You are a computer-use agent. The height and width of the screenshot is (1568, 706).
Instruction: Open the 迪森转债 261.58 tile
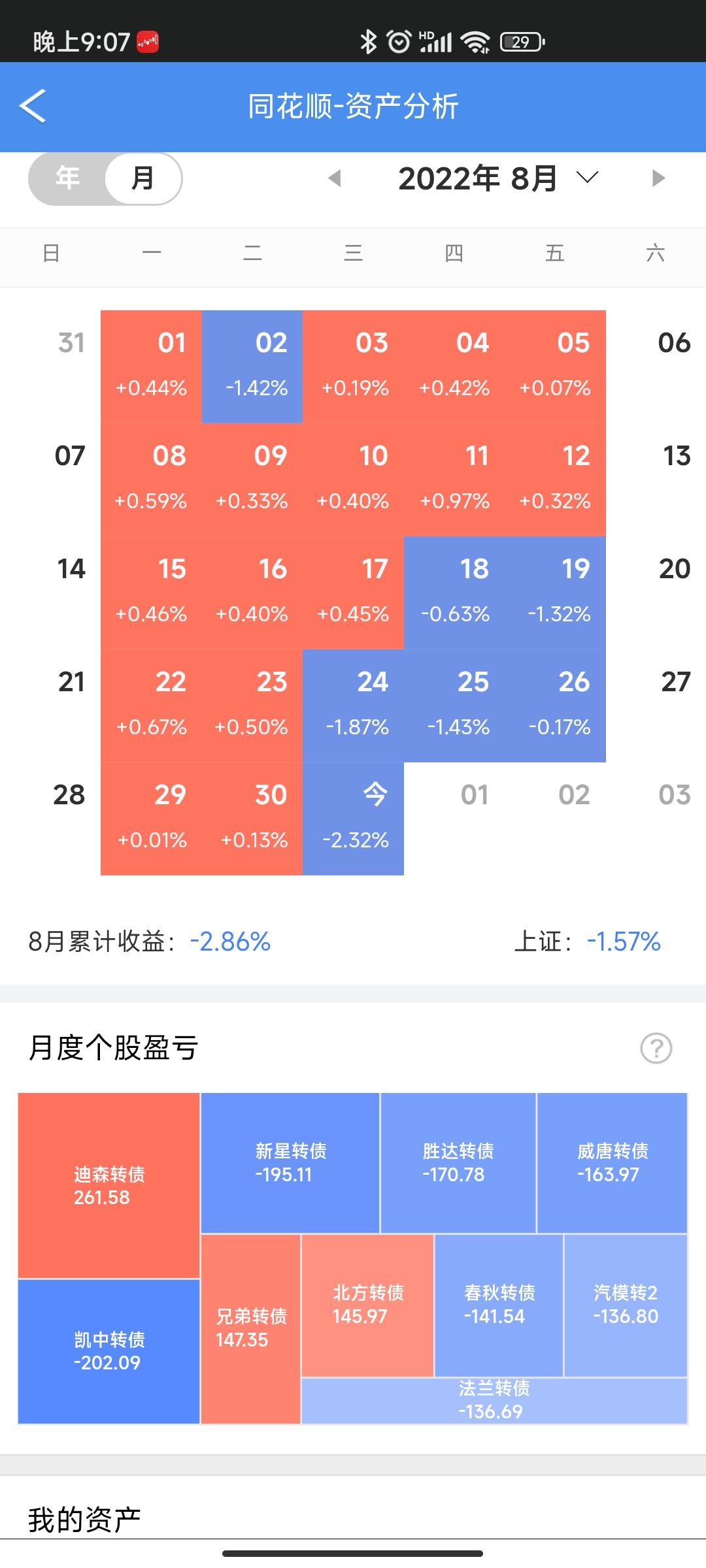(109, 1185)
